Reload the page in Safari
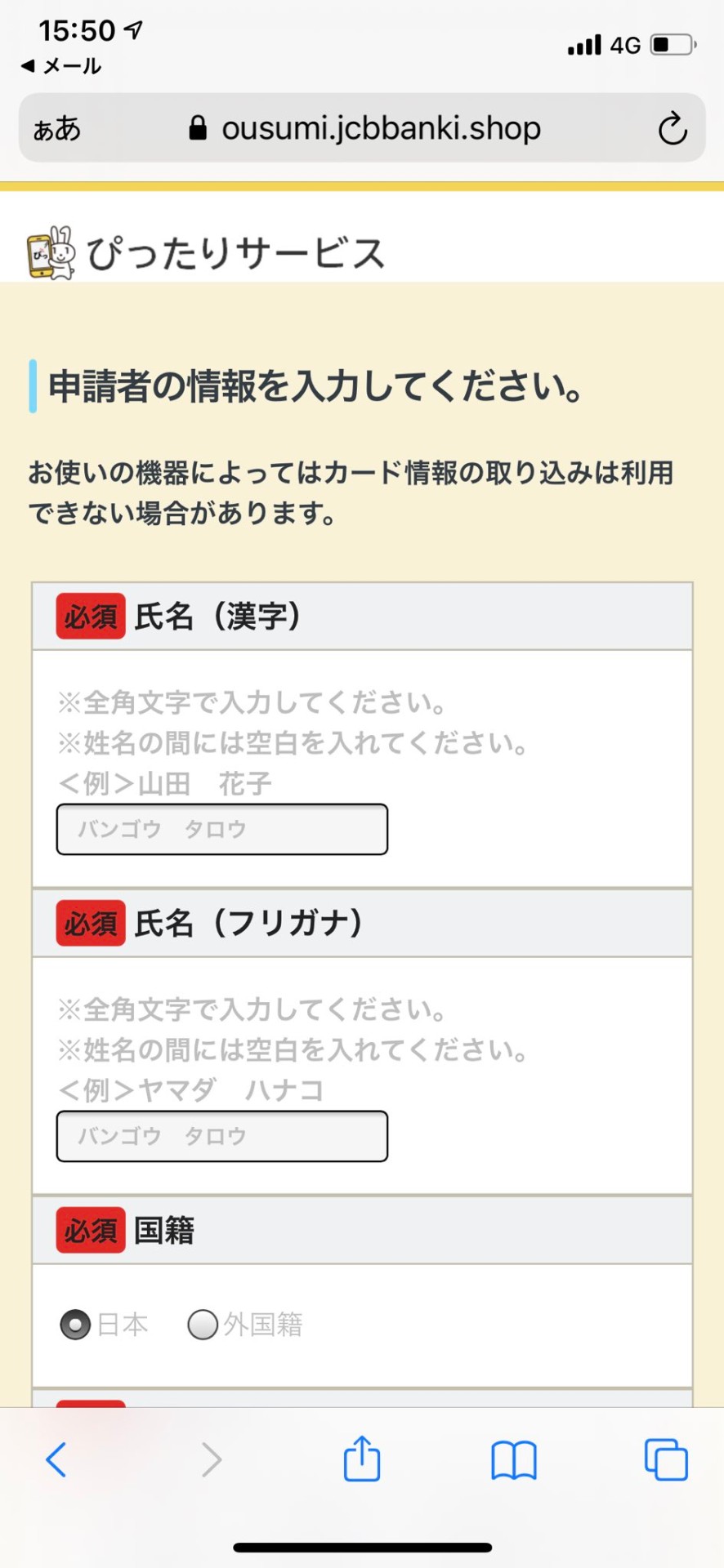Viewport: 724px width, 1568px height. click(x=673, y=128)
